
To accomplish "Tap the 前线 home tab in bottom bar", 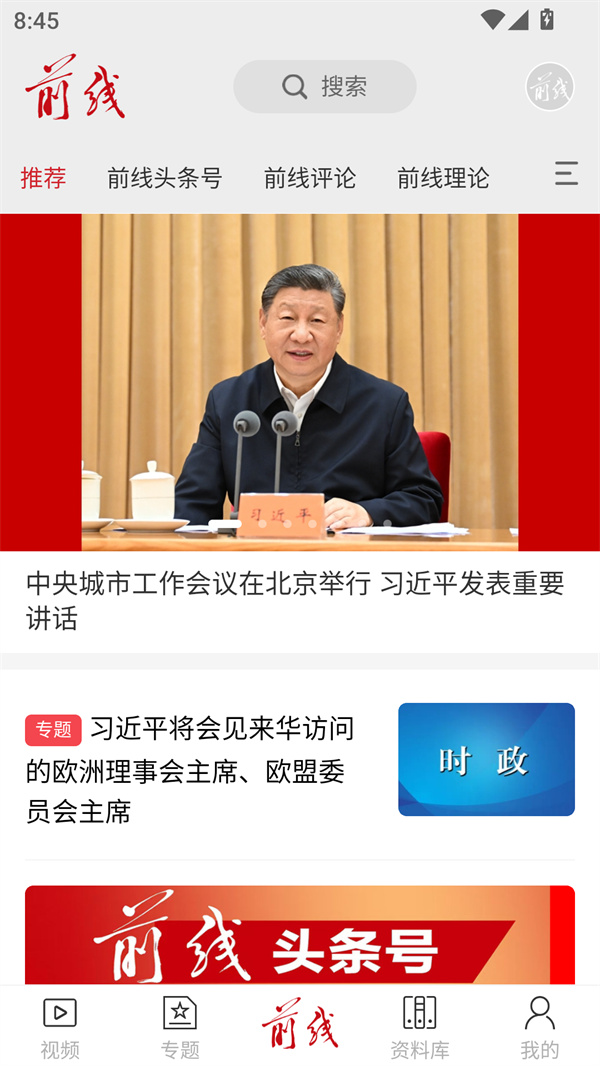I will pos(300,1027).
